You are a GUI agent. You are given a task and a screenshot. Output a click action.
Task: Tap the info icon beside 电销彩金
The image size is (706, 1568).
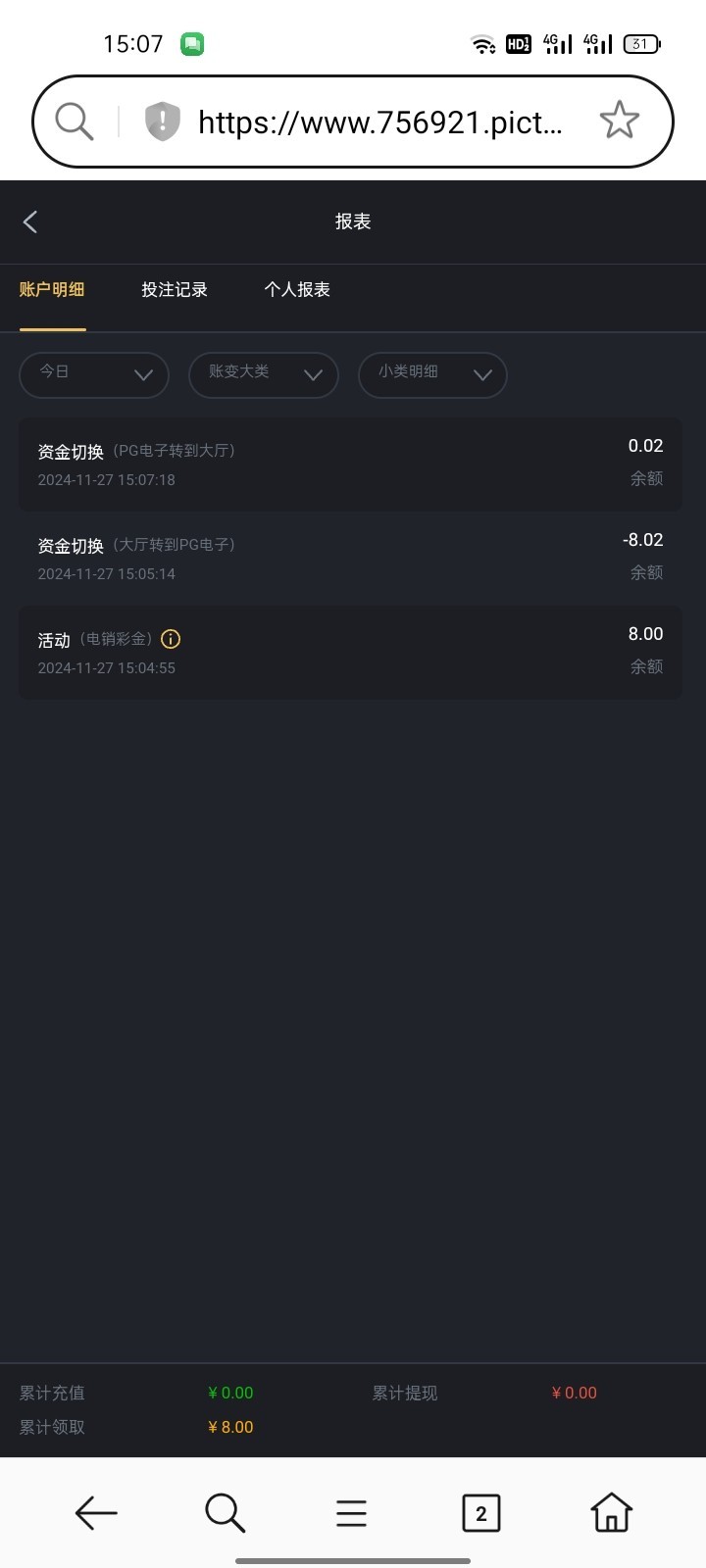click(171, 639)
